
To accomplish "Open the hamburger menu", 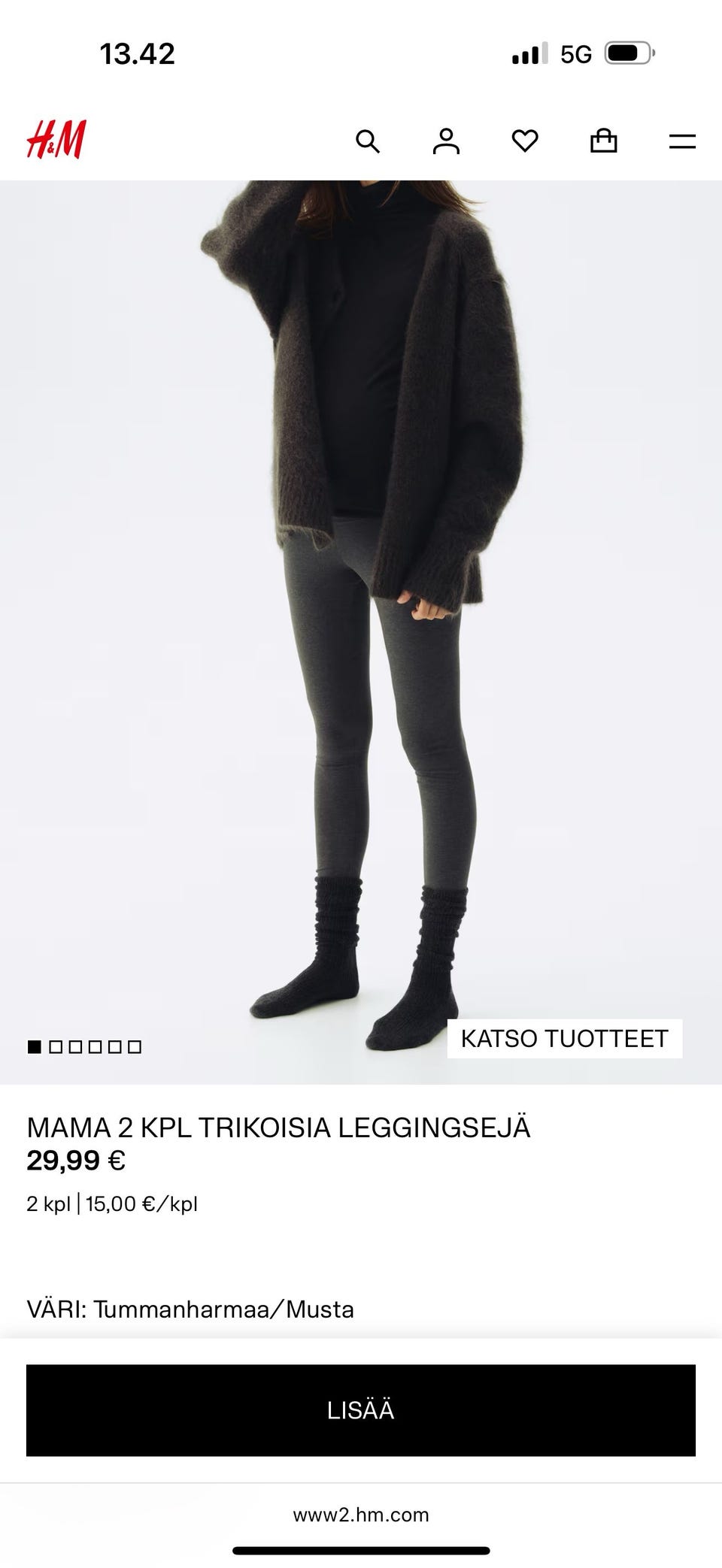I will 682,141.
